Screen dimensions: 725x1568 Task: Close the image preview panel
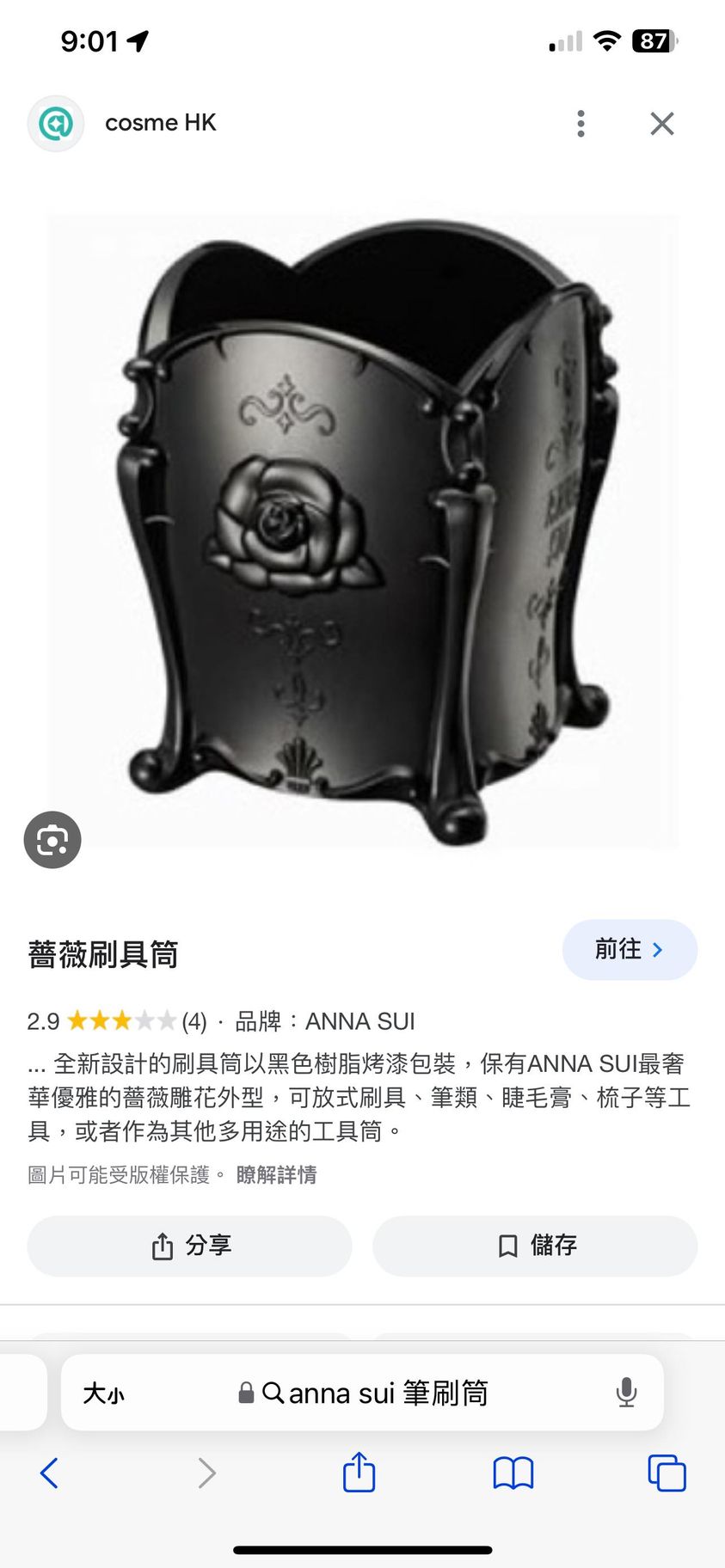[x=661, y=124]
